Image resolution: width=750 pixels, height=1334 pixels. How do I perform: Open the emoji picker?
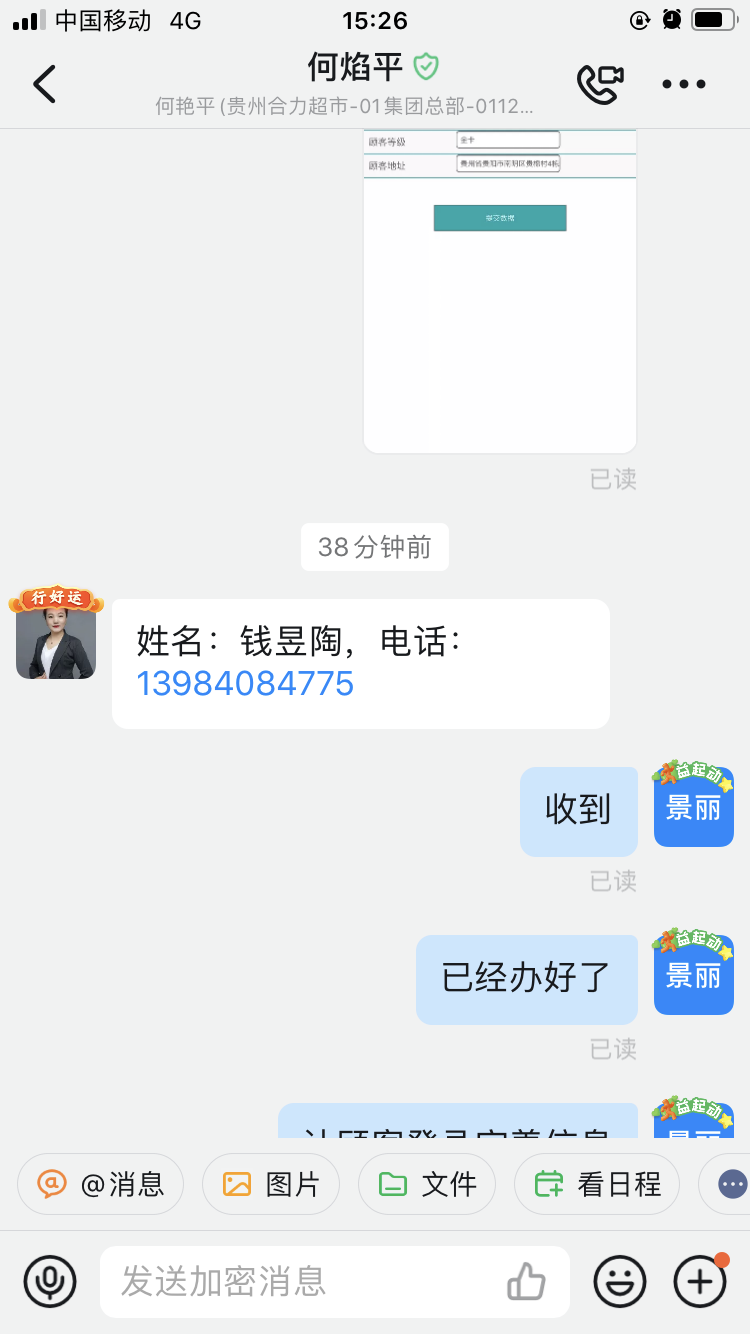click(x=620, y=1281)
